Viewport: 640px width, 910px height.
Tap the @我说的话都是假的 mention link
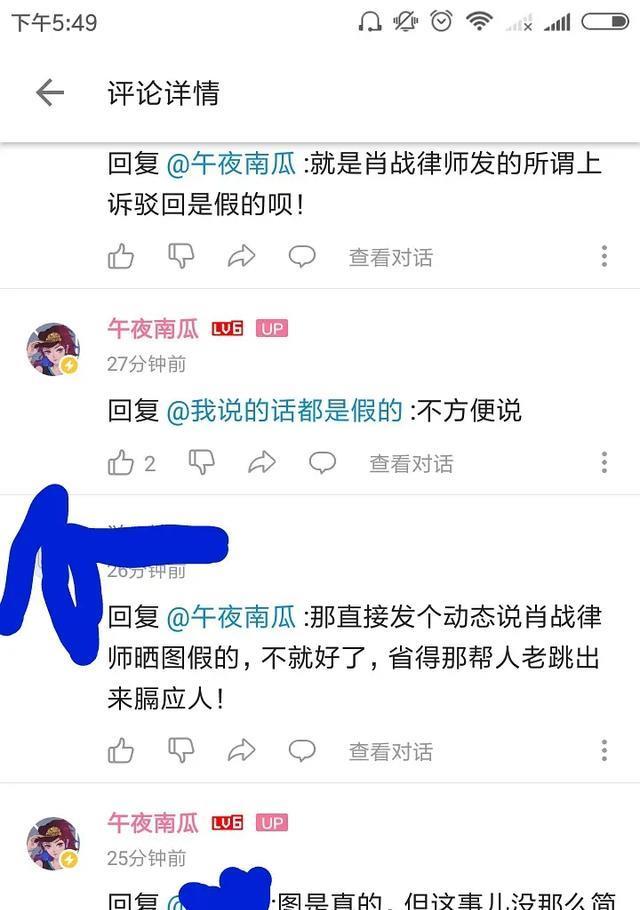point(284,410)
